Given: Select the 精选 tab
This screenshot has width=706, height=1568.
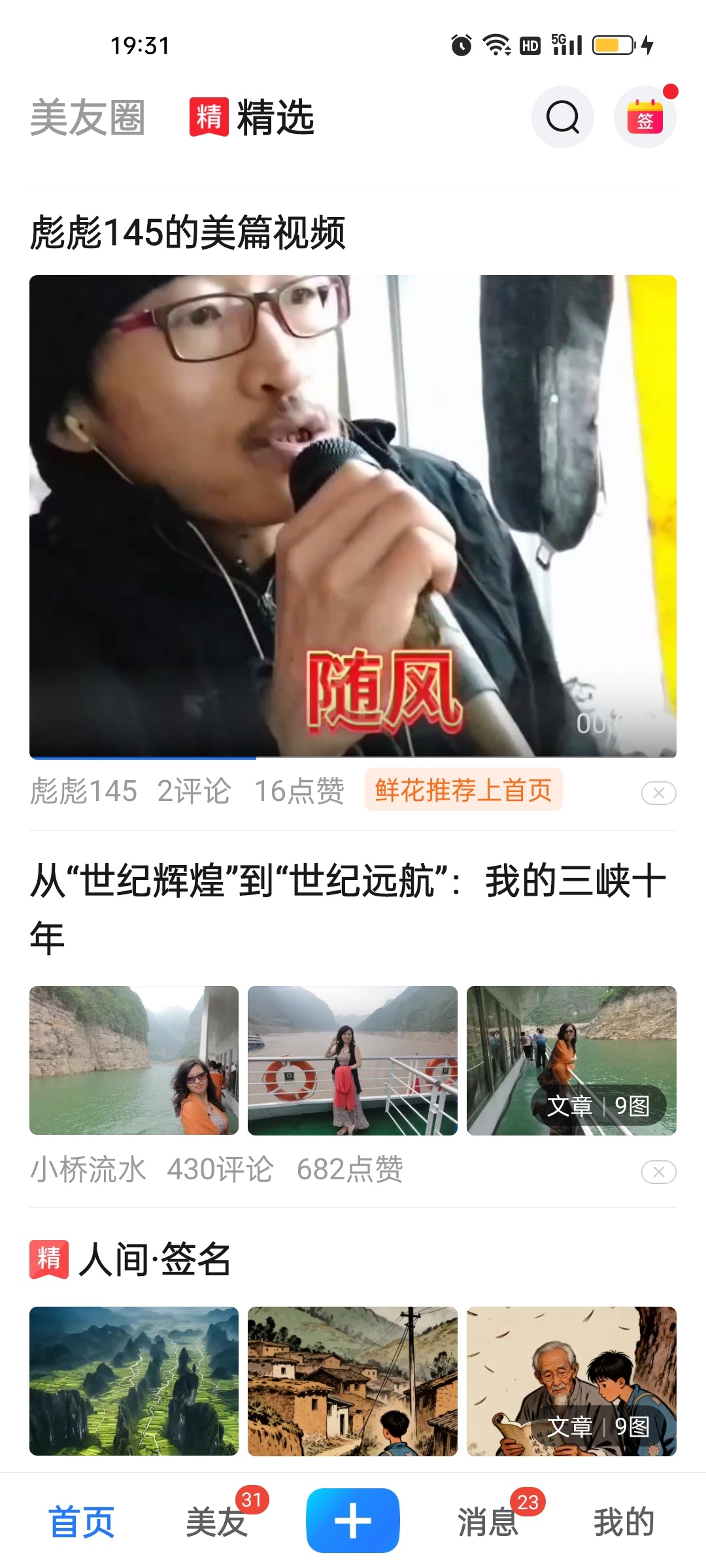Looking at the screenshot, I should [x=254, y=118].
